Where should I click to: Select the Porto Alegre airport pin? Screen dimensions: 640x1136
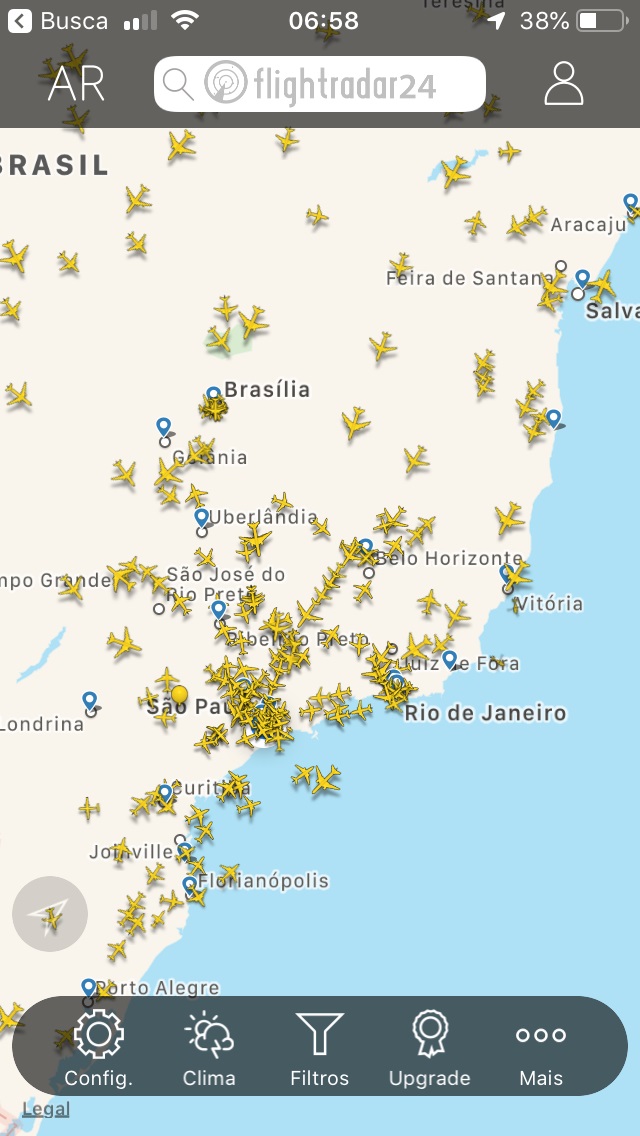(89, 988)
